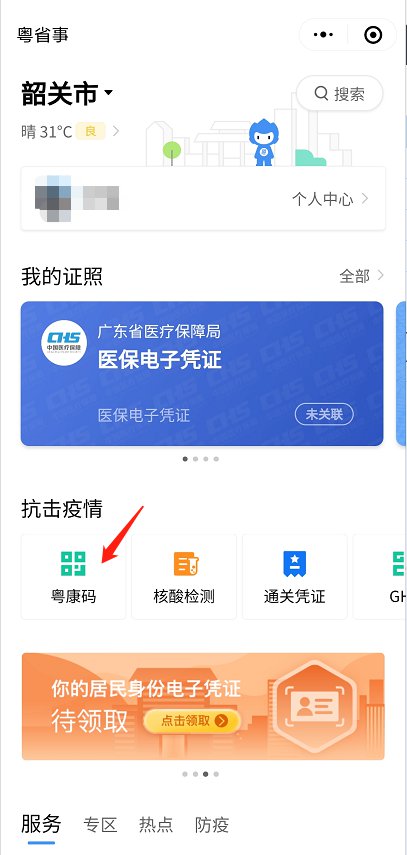Tap 点击领取 on the ID credential banner
Image resolution: width=407 pixels, height=855 pixels.
(192, 721)
